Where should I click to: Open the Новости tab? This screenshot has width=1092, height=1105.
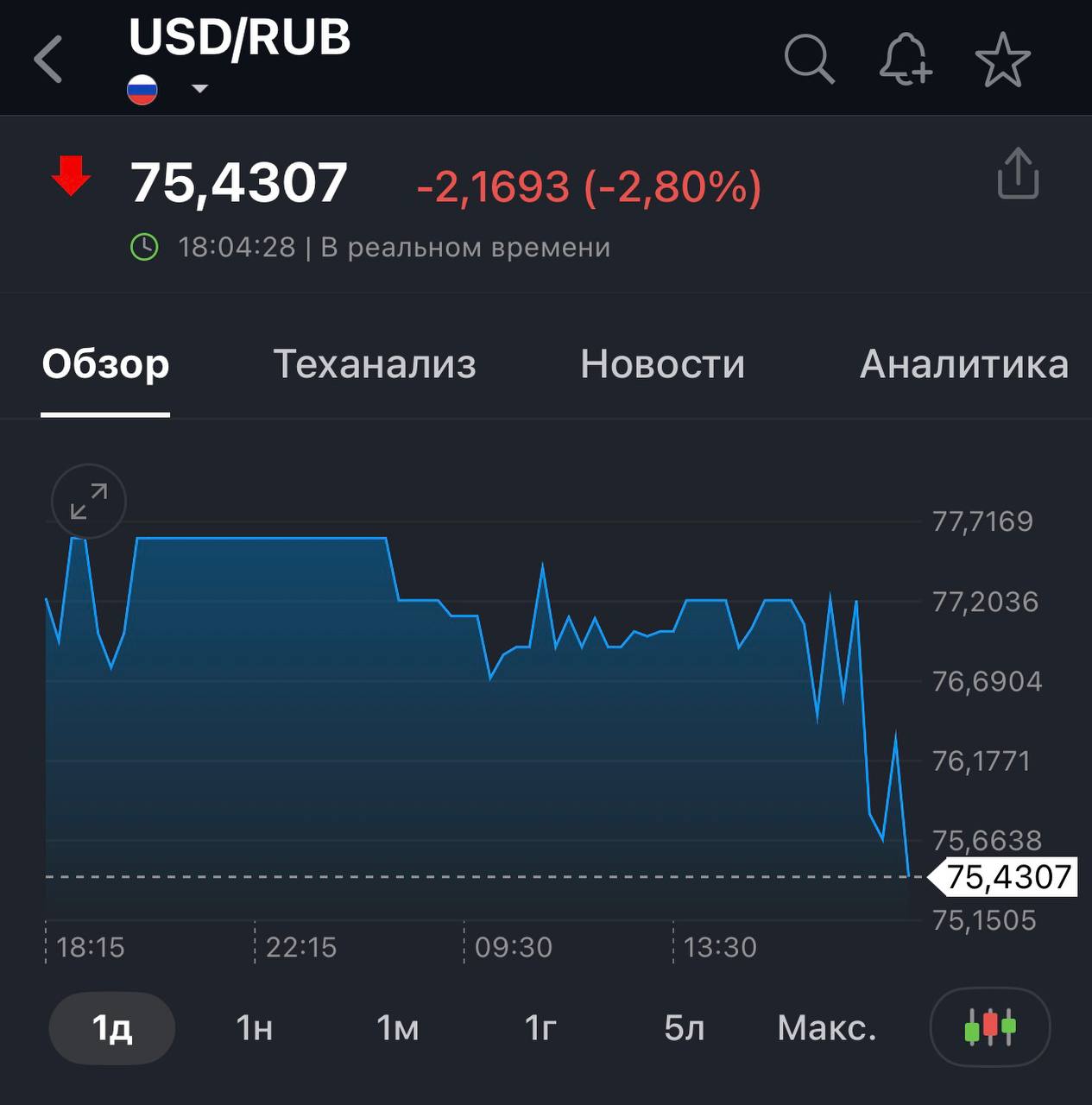point(662,364)
